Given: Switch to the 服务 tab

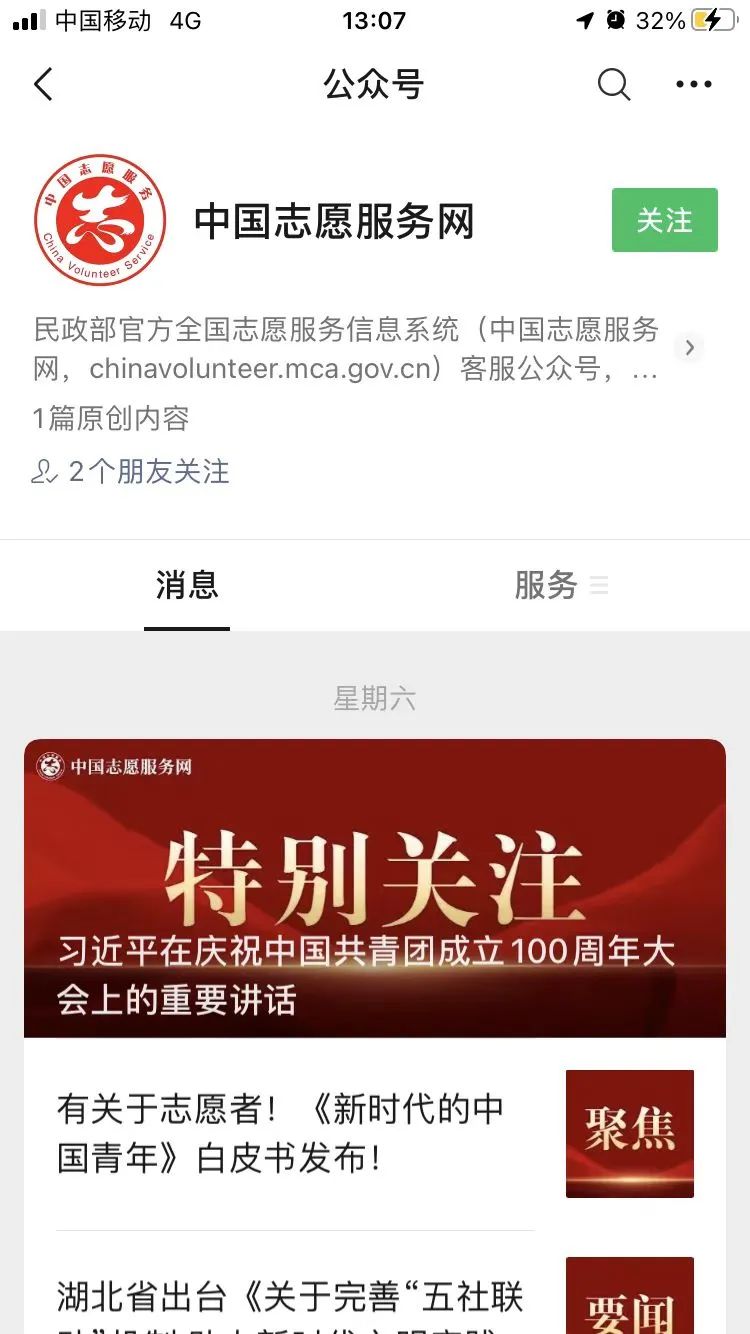Looking at the screenshot, I should coord(561,585).
